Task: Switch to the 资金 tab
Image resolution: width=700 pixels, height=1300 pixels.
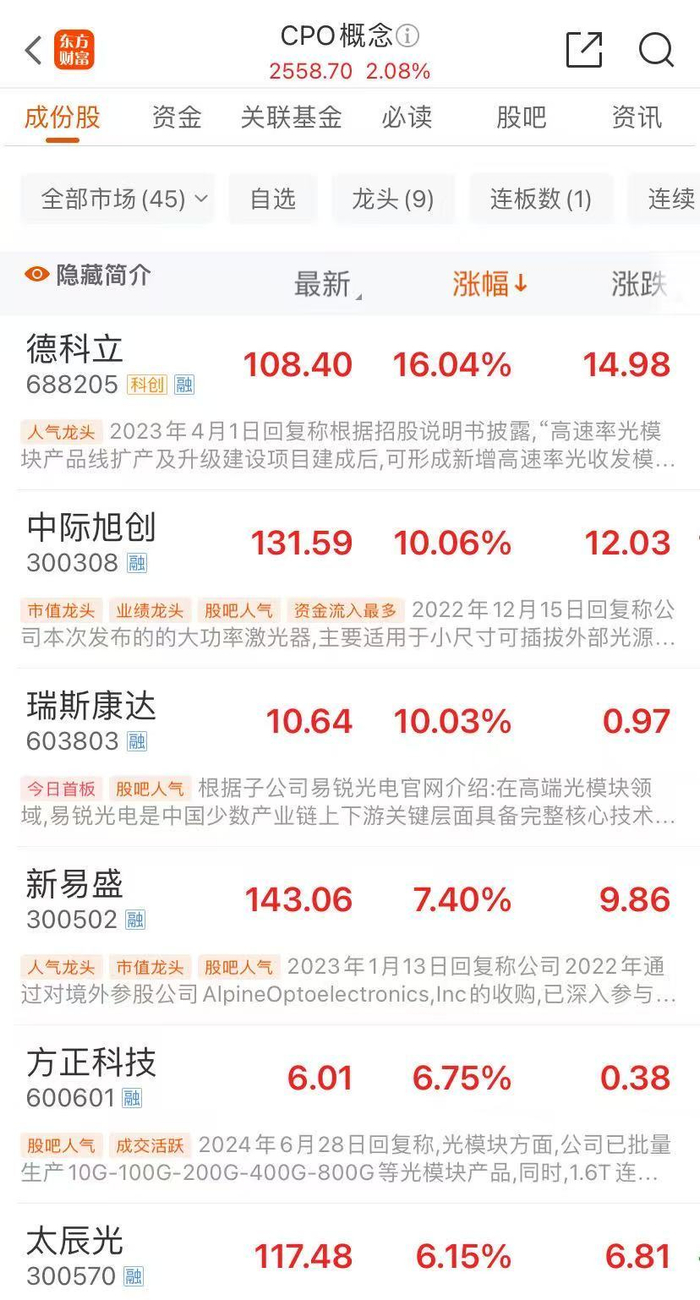Action: 177,117
